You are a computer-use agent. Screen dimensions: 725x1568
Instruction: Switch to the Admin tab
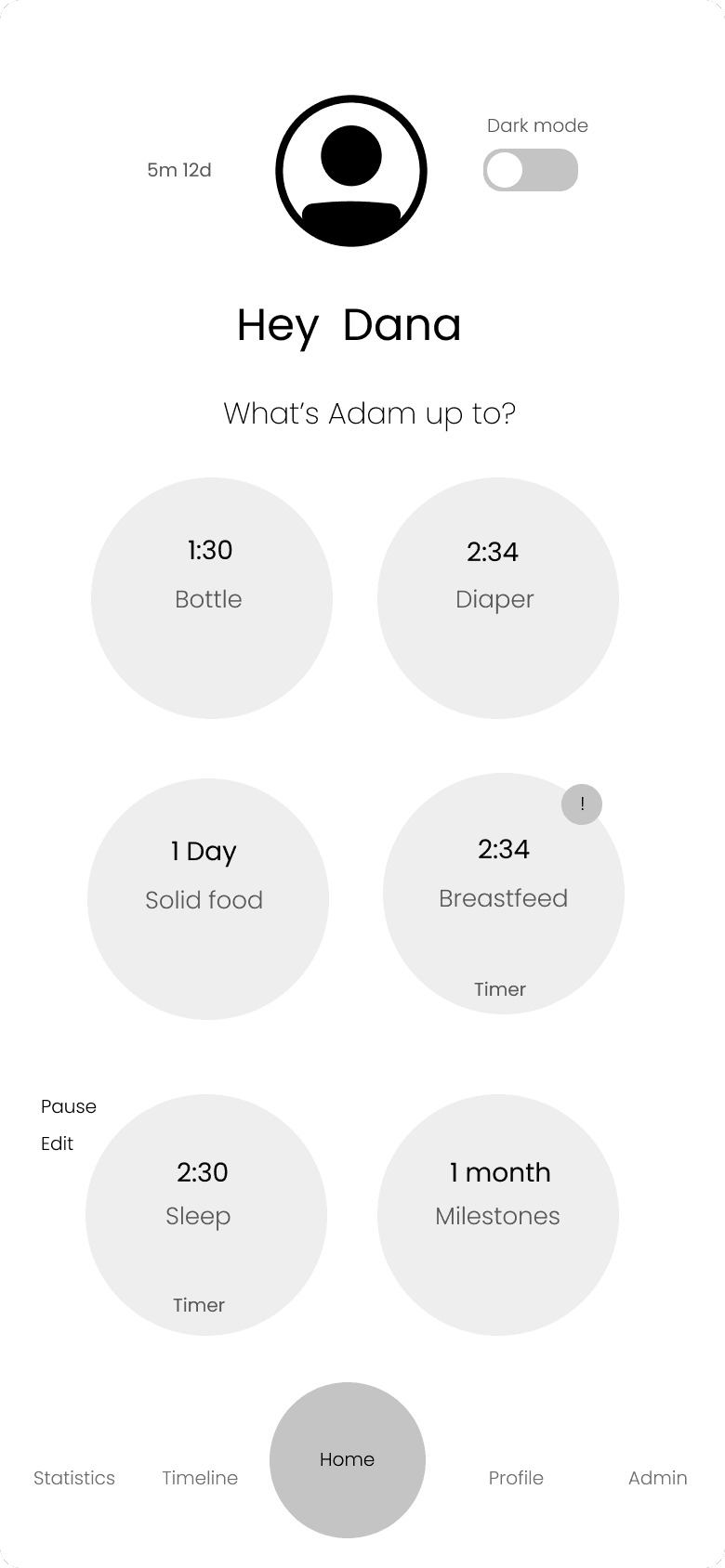(x=657, y=1478)
